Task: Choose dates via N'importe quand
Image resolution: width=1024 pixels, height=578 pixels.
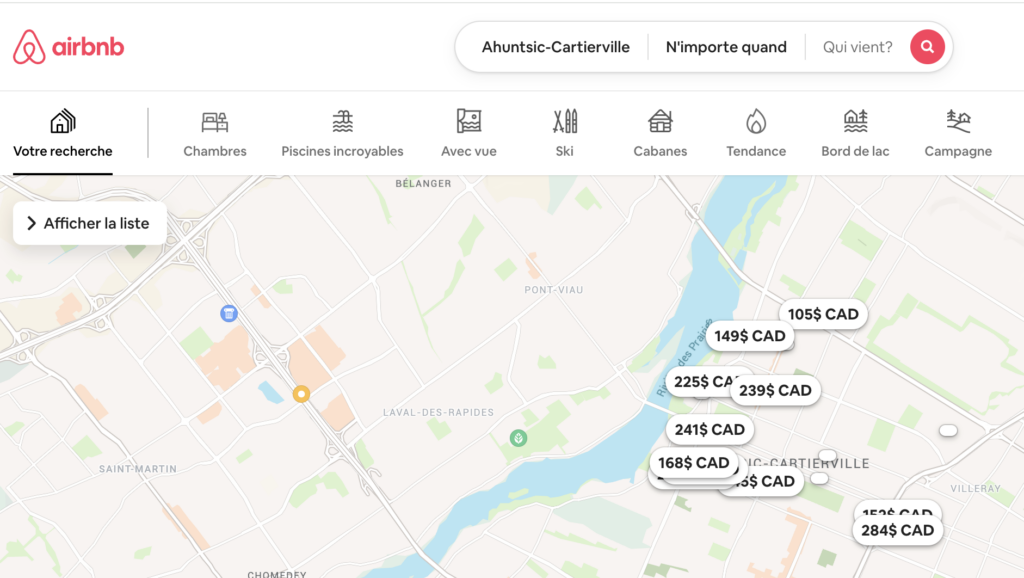Action: (x=726, y=47)
